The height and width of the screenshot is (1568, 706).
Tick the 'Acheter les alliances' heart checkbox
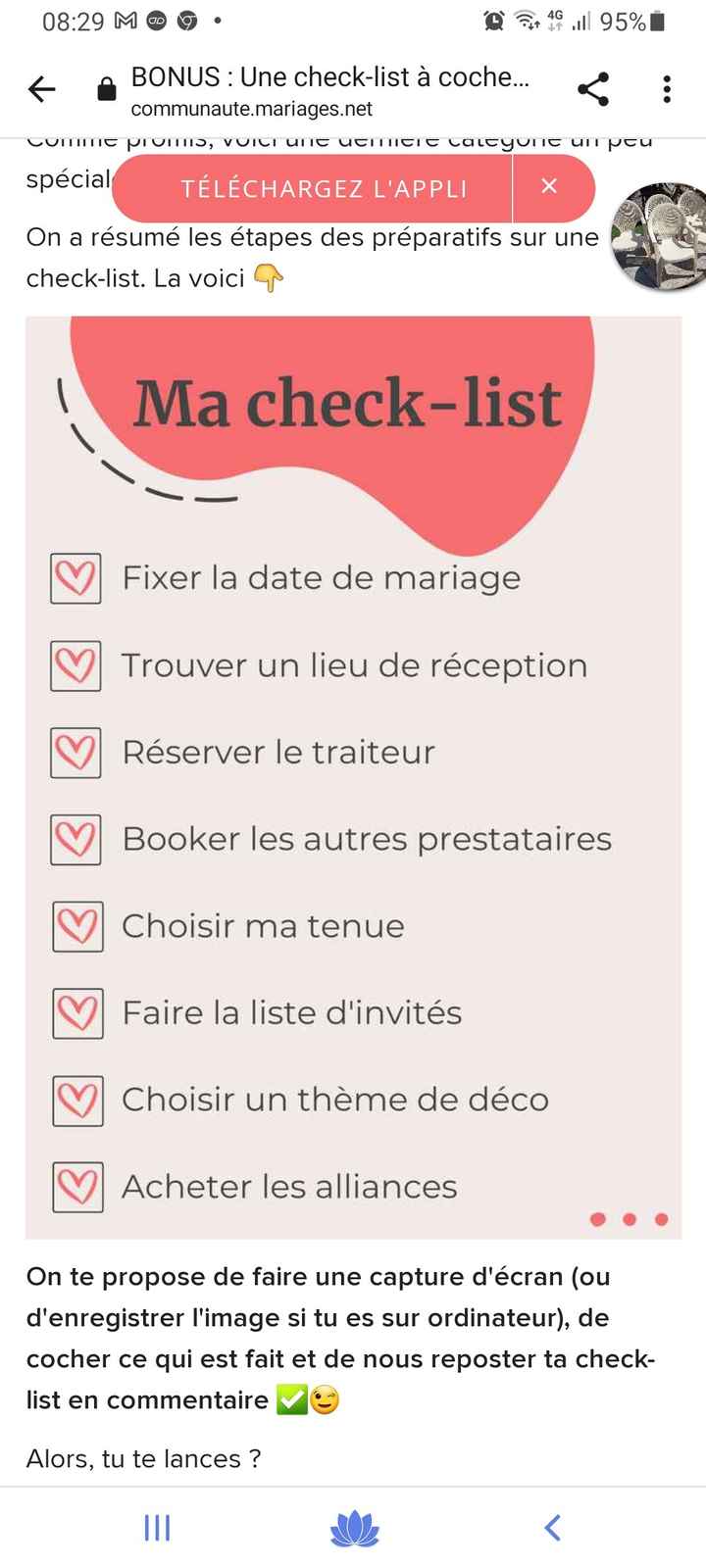coord(77,1187)
